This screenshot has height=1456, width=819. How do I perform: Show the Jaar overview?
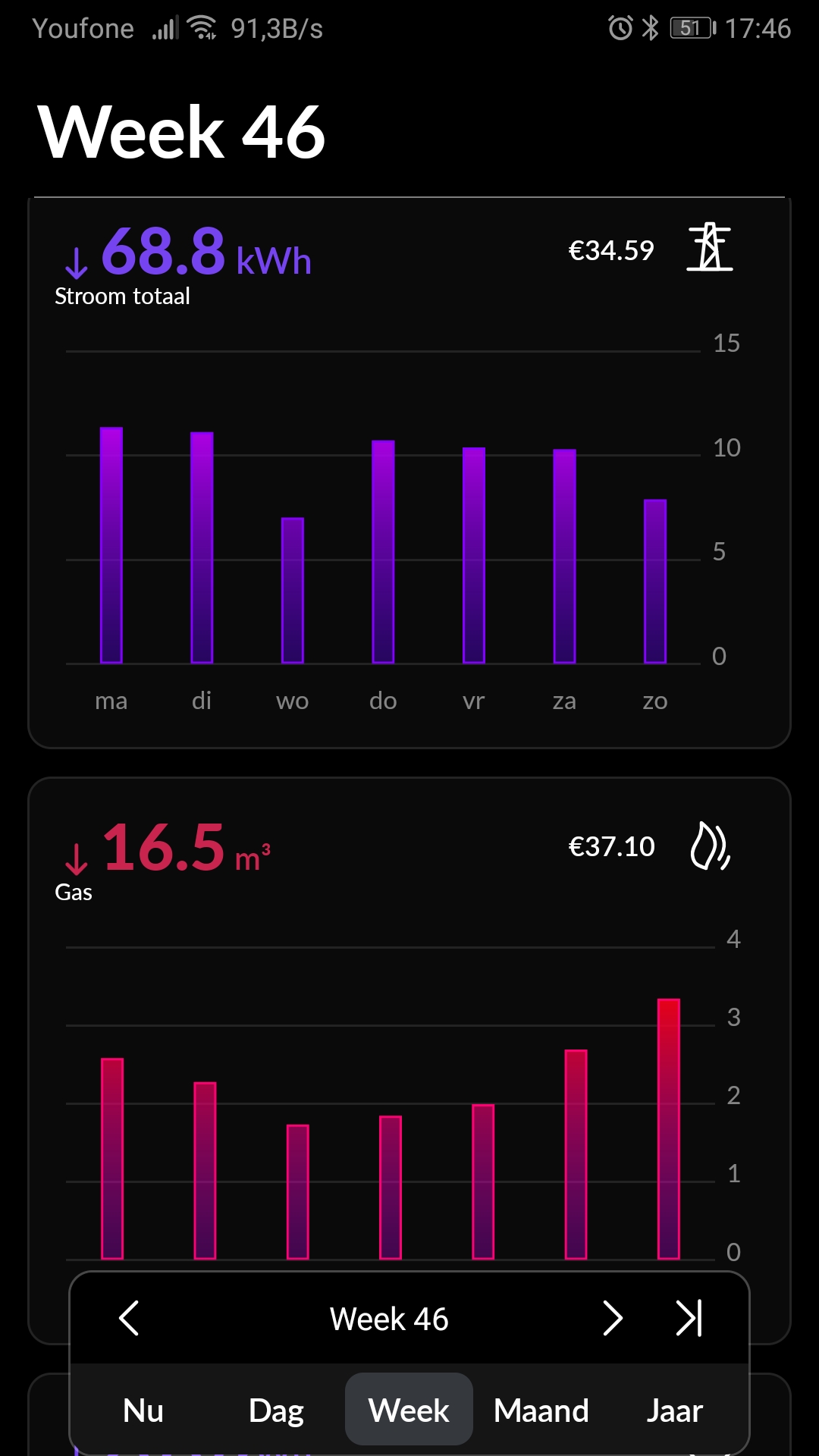[674, 1410]
